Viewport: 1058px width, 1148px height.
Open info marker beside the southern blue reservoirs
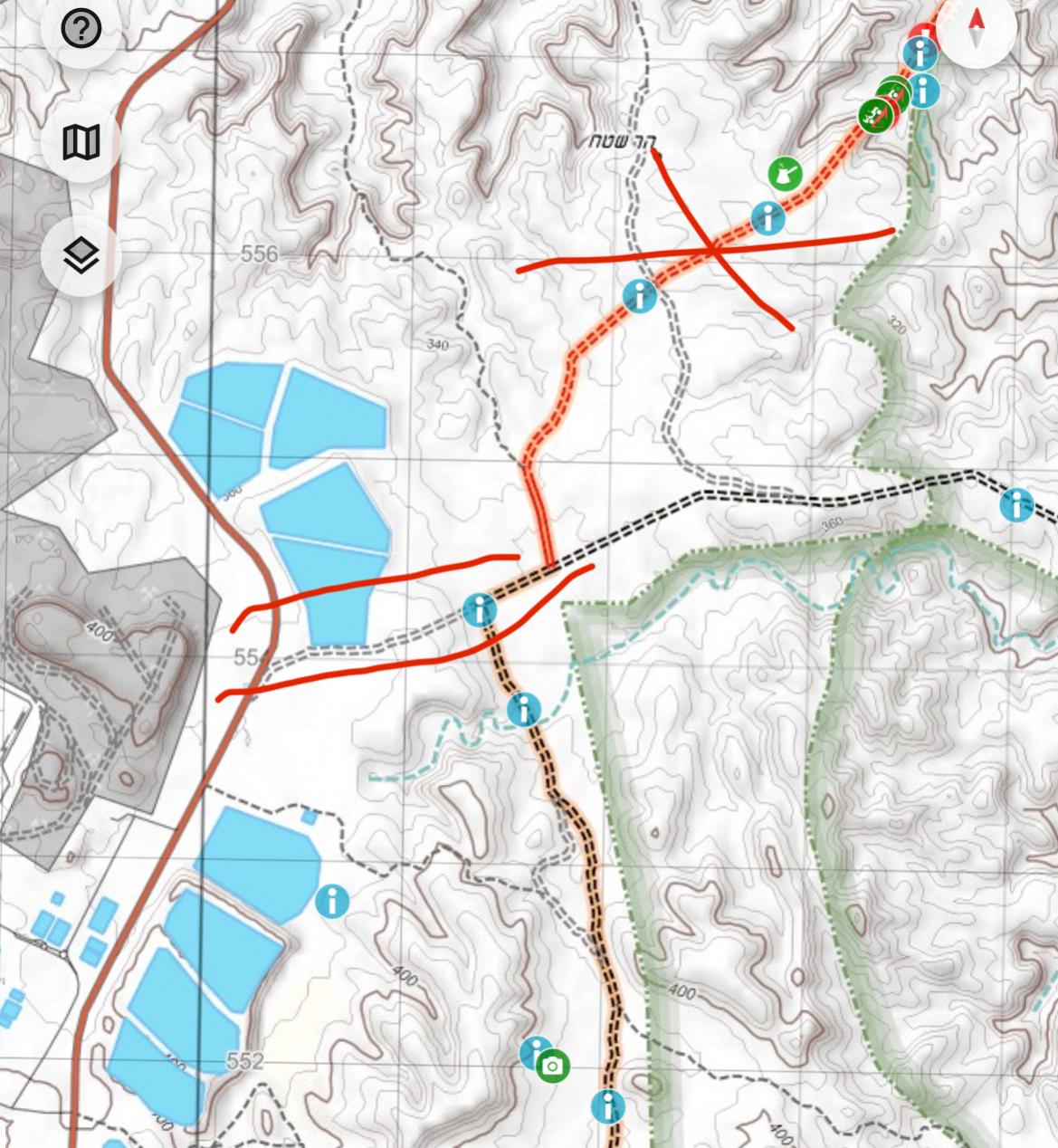[332, 902]
